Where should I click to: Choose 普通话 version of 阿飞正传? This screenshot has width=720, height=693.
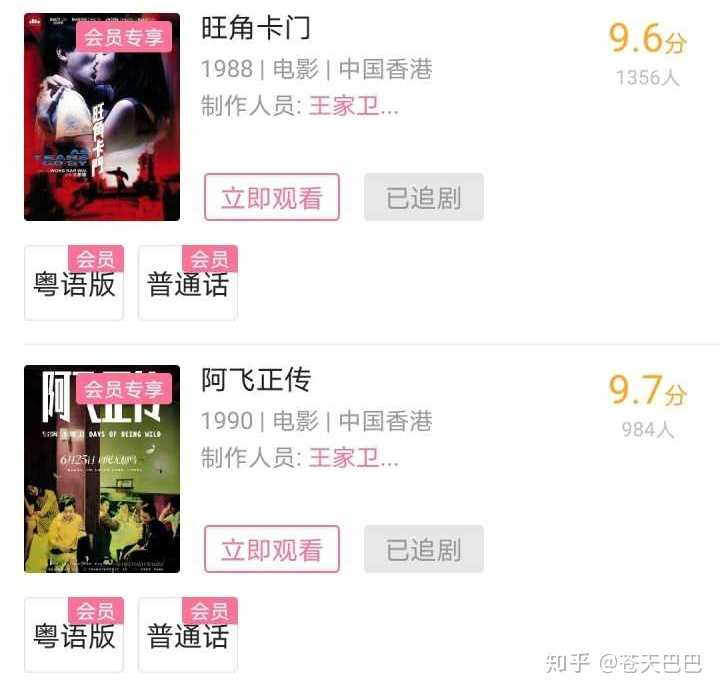188,636
